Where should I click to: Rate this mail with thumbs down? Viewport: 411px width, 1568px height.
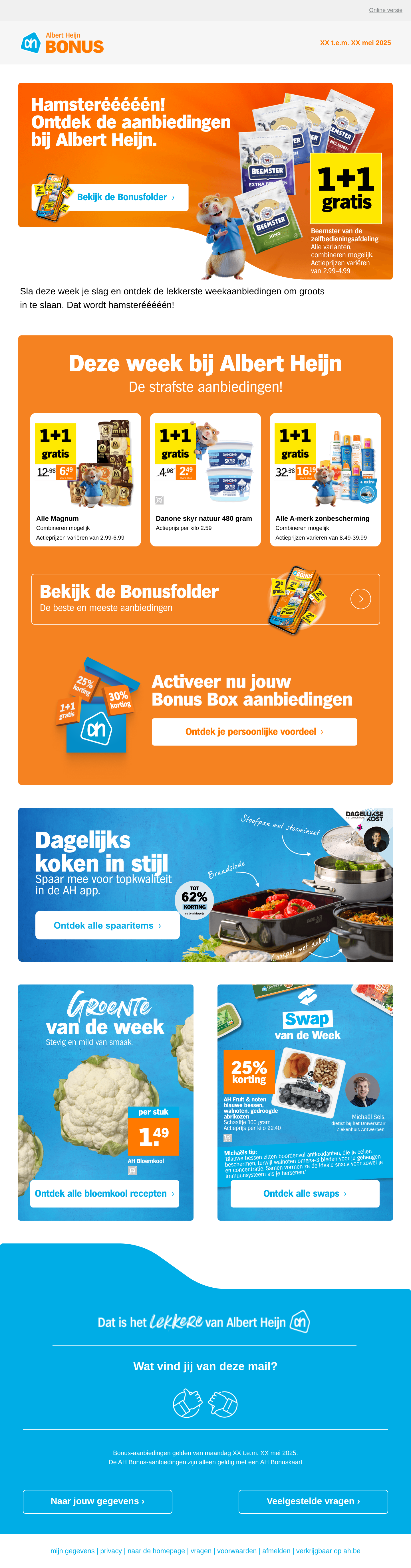(x=223, y=1403)
